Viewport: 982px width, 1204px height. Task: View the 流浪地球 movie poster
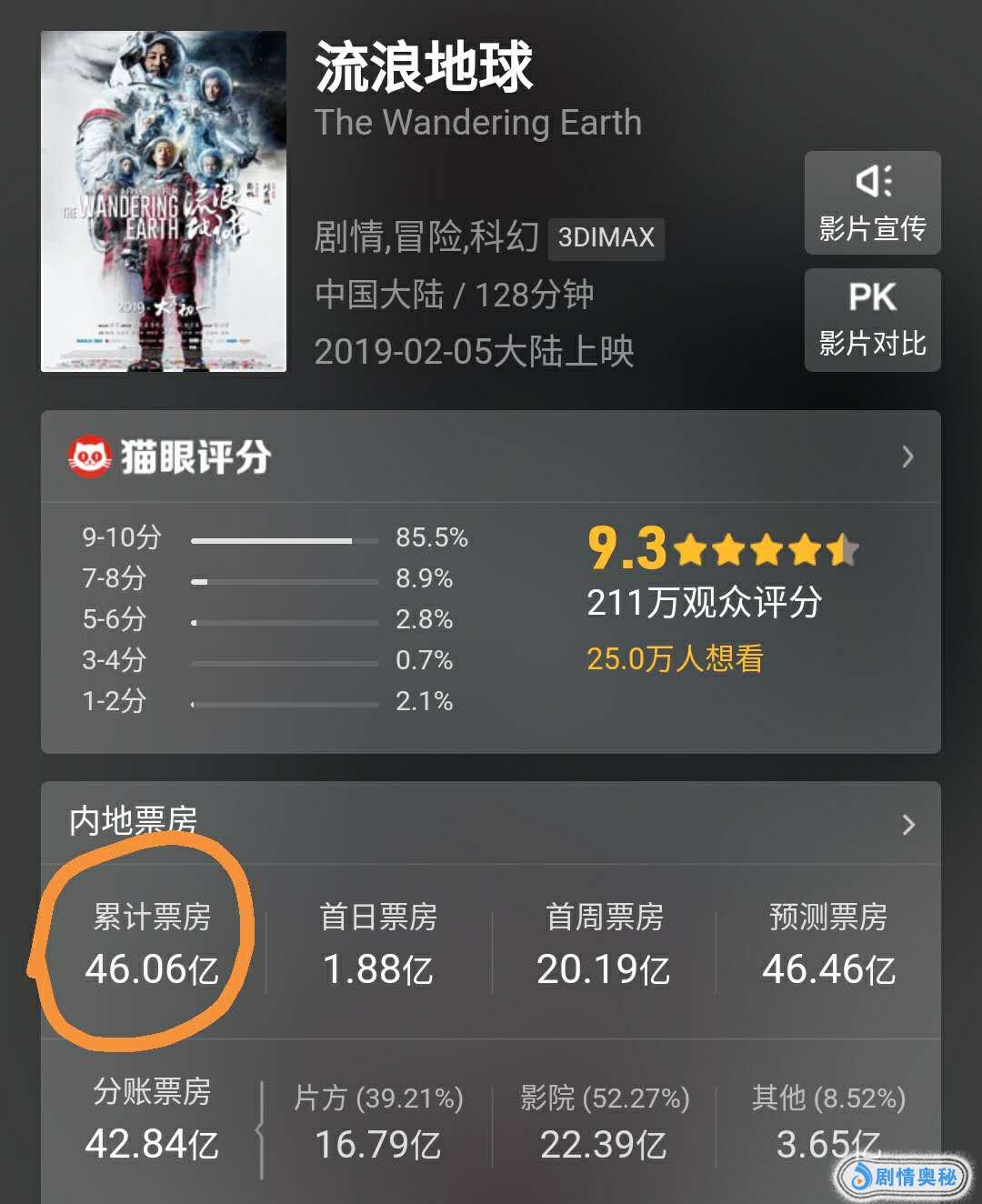pos(164,202)
